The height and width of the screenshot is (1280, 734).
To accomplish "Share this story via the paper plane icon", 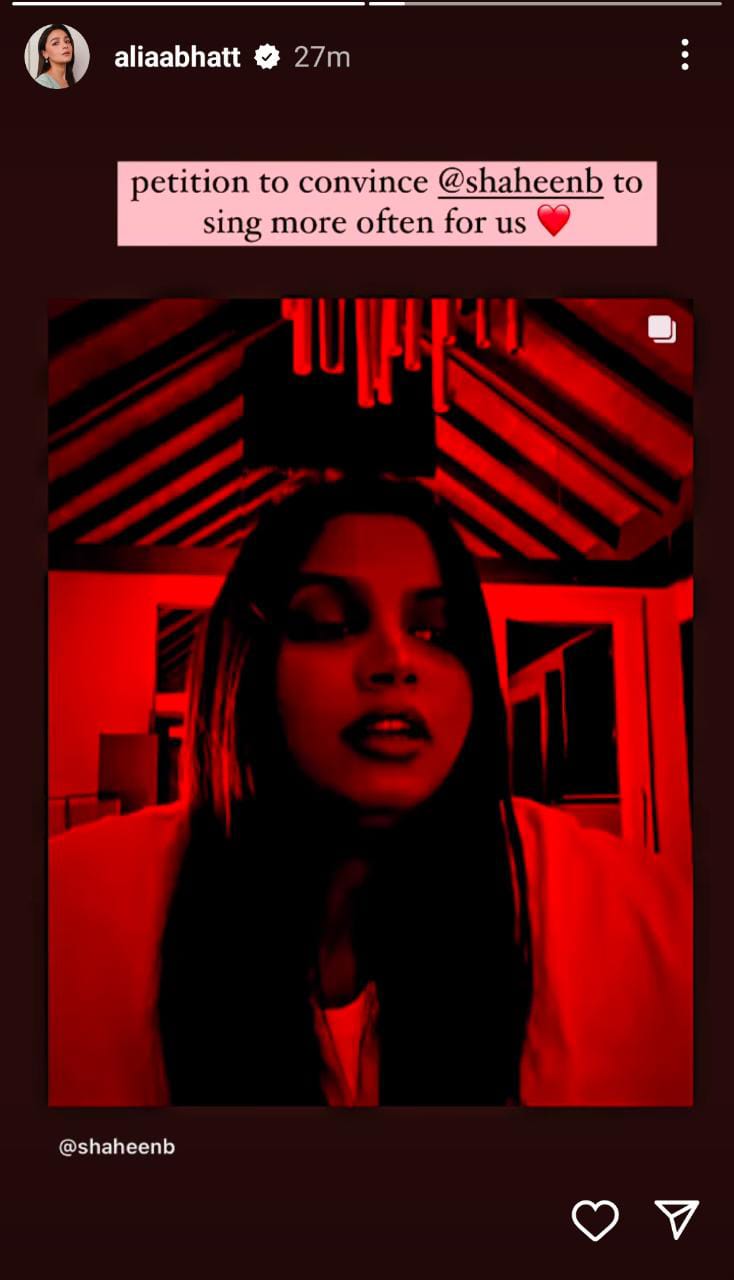I will (676, 1220).
